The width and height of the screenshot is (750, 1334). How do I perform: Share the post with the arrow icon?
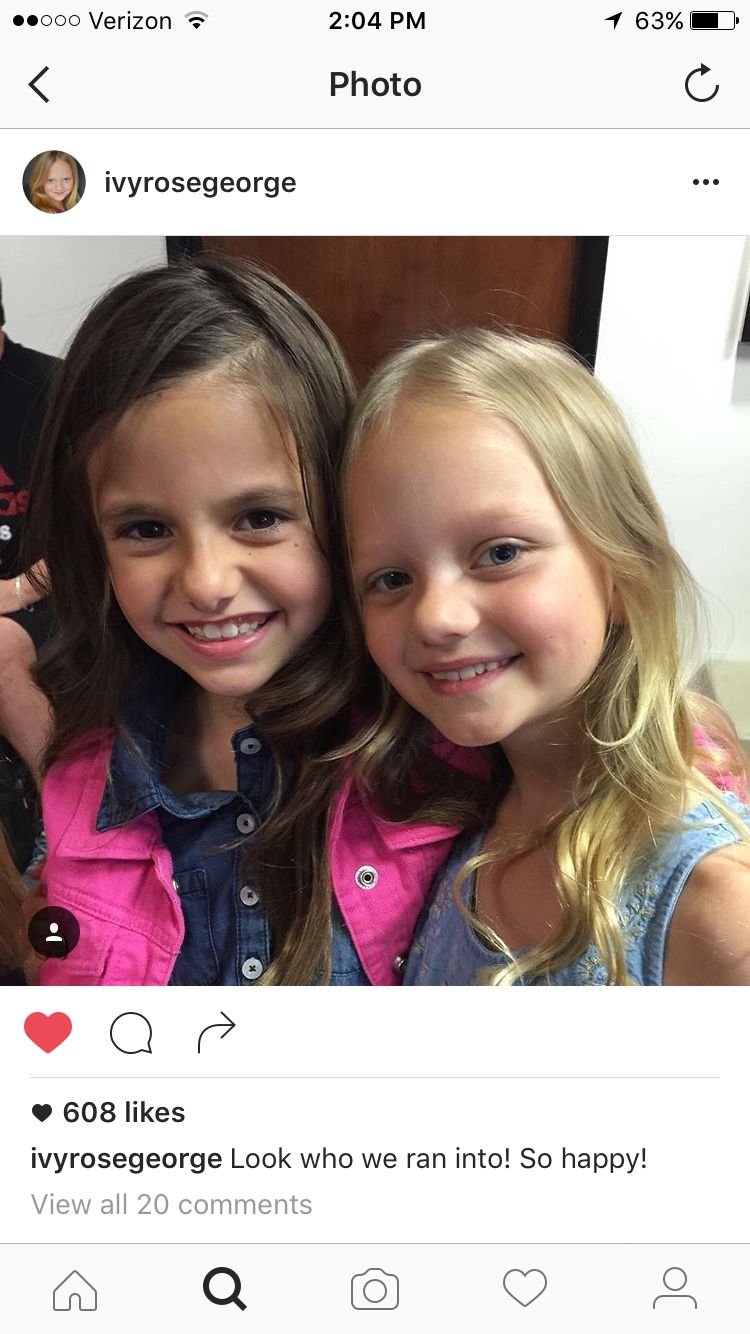point(216,1032)
